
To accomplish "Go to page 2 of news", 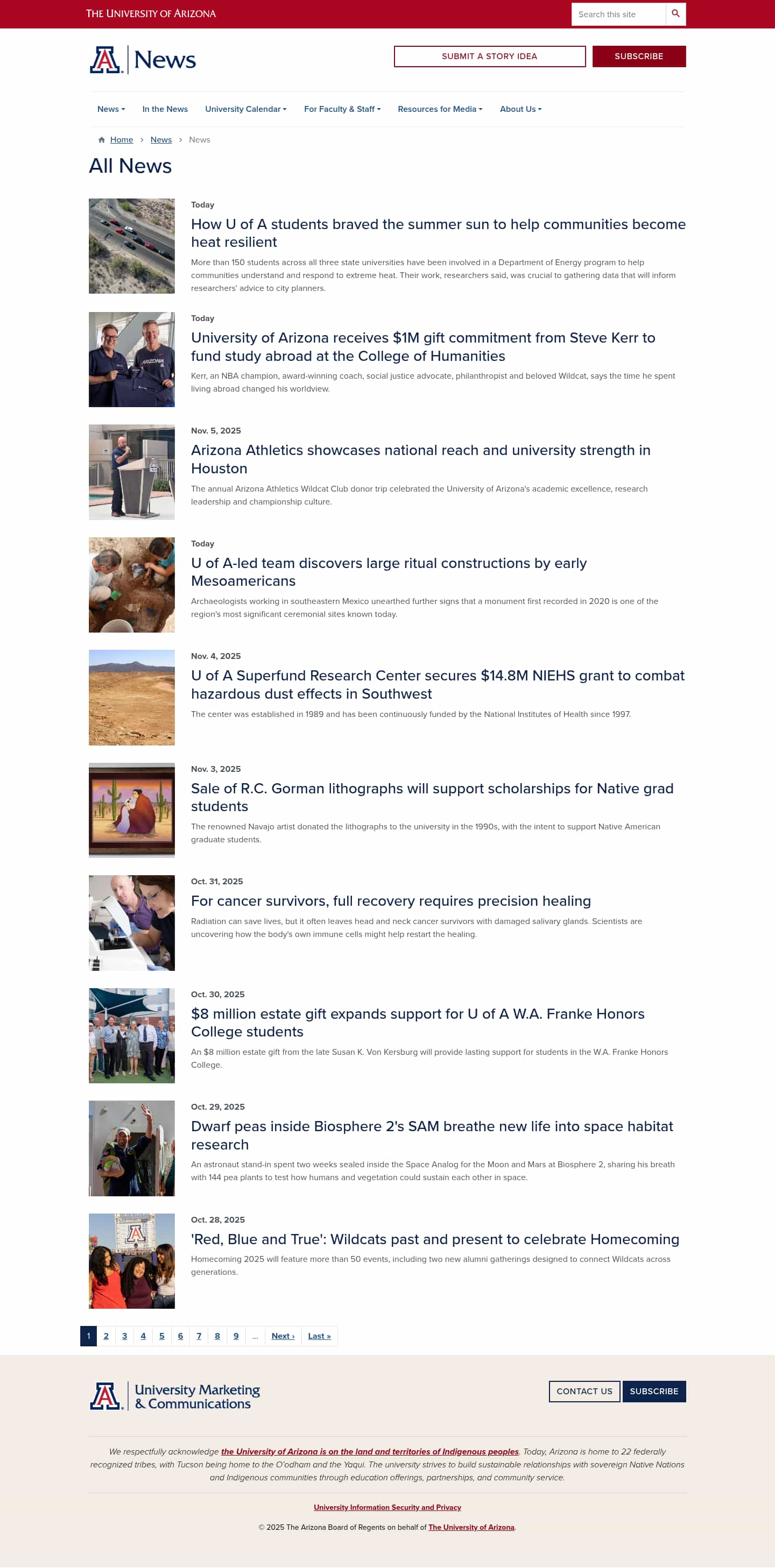I will click(106, 1336).
